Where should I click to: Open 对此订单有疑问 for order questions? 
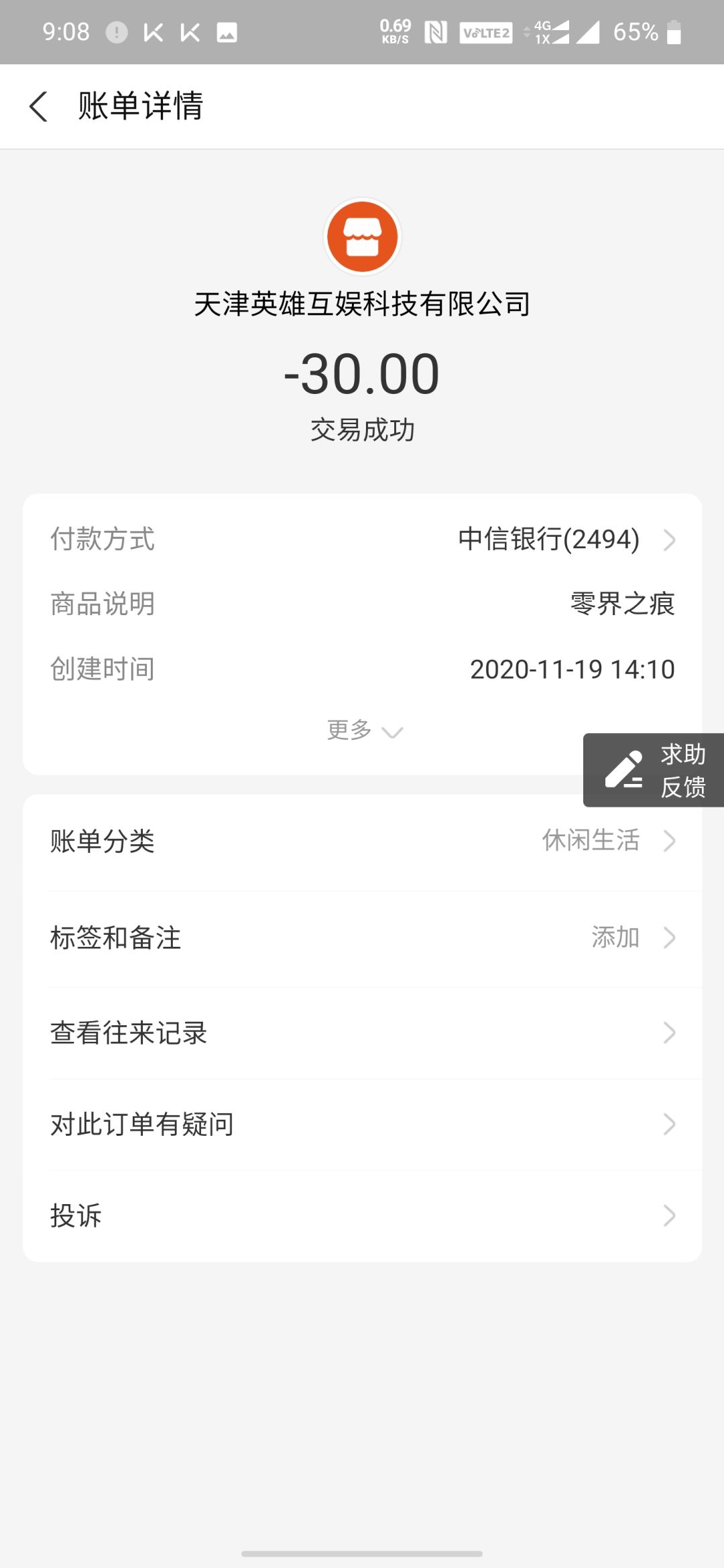pos(362,1124)
